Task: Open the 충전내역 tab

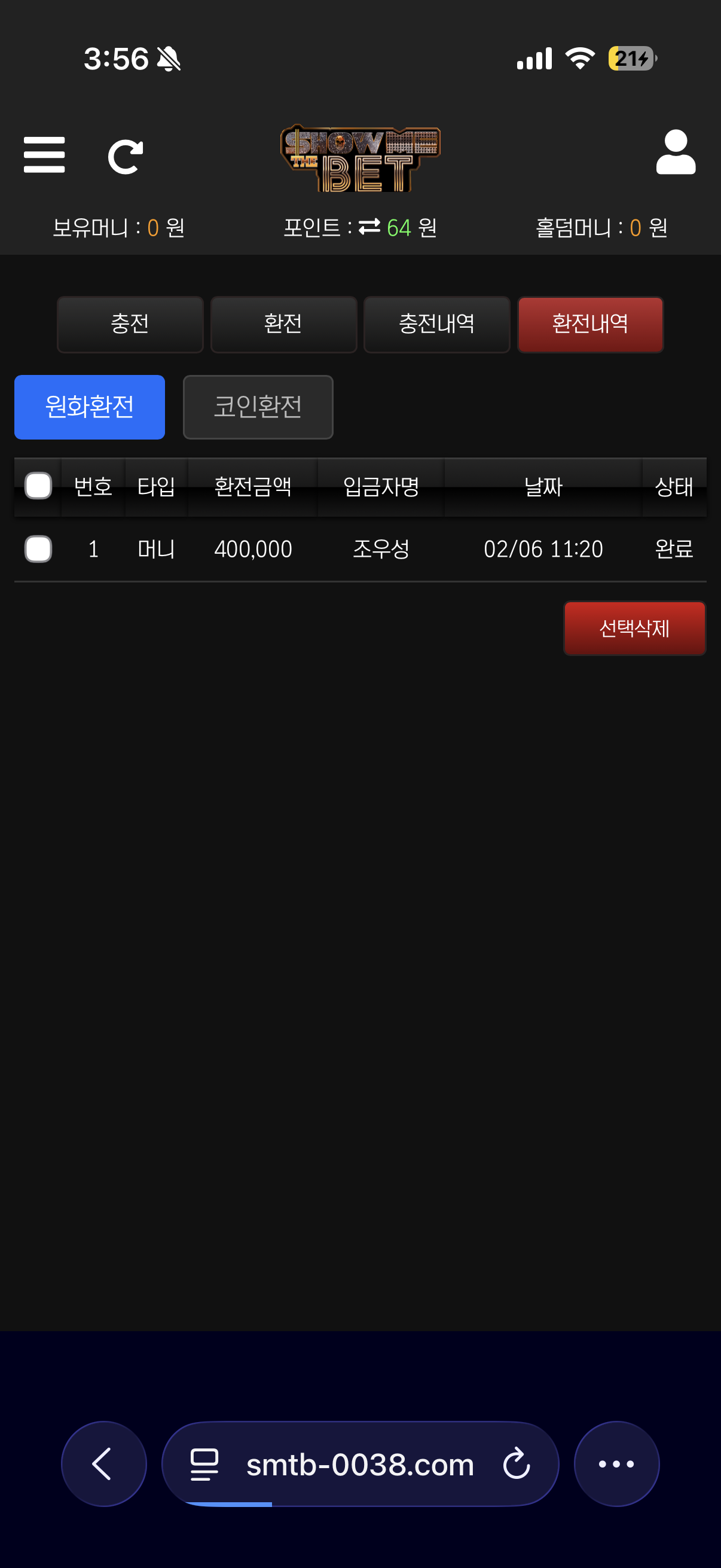Action: (436, 324)
